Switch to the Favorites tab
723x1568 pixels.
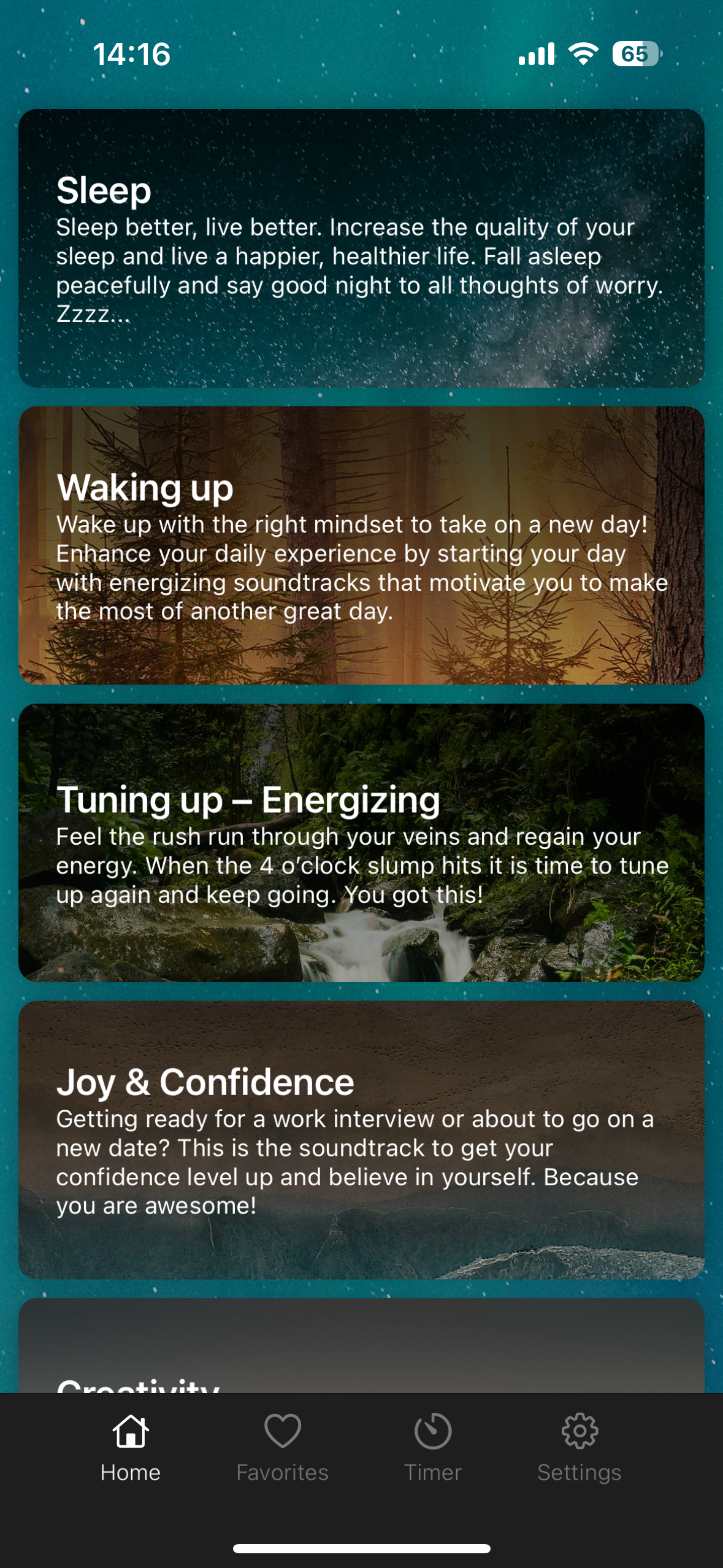282,1447
